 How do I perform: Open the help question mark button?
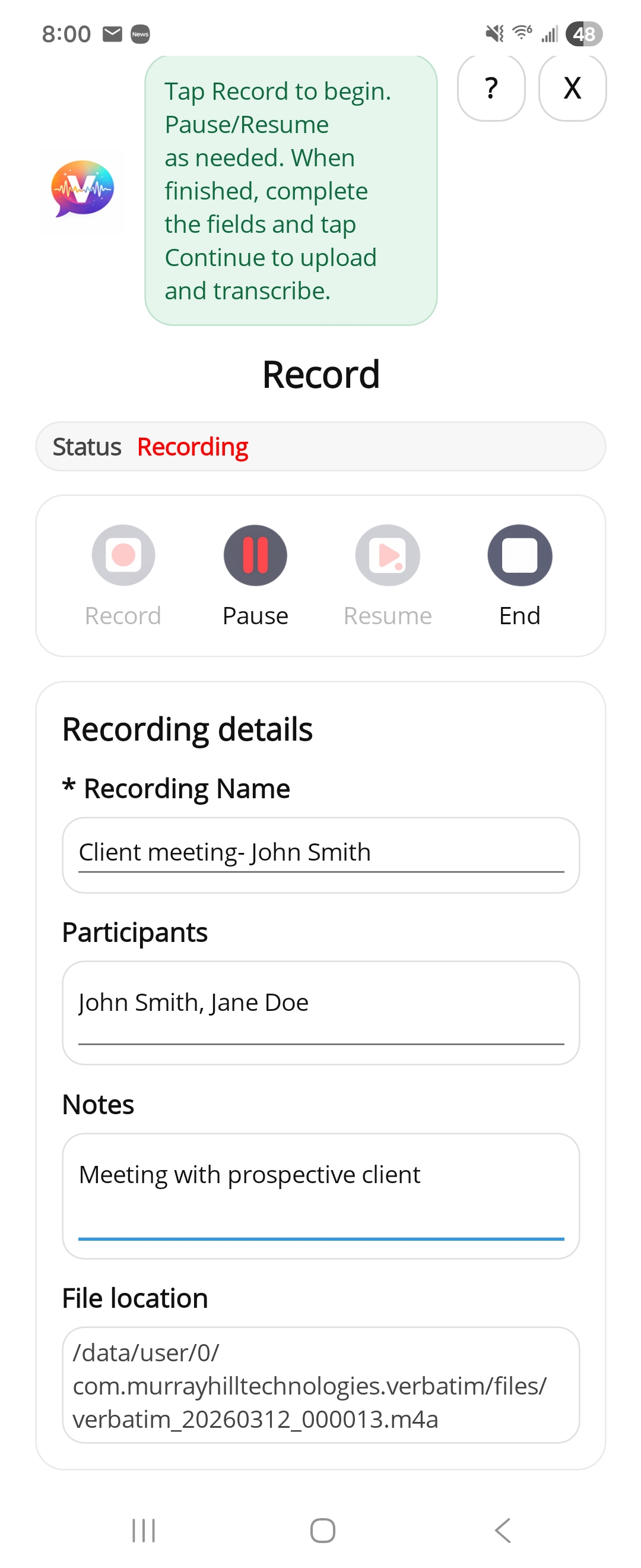point(491,88)
